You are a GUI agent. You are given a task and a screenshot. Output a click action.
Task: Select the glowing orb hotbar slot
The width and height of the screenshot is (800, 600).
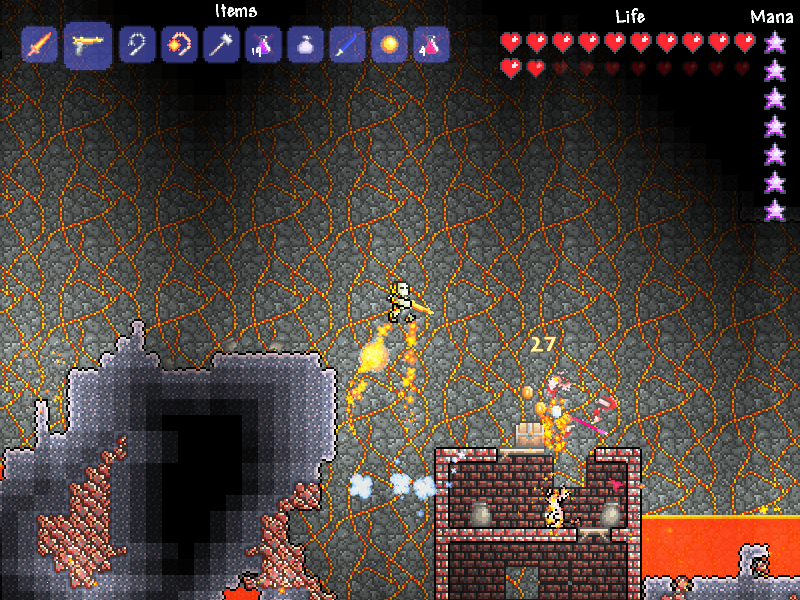(x=389, y=45)
